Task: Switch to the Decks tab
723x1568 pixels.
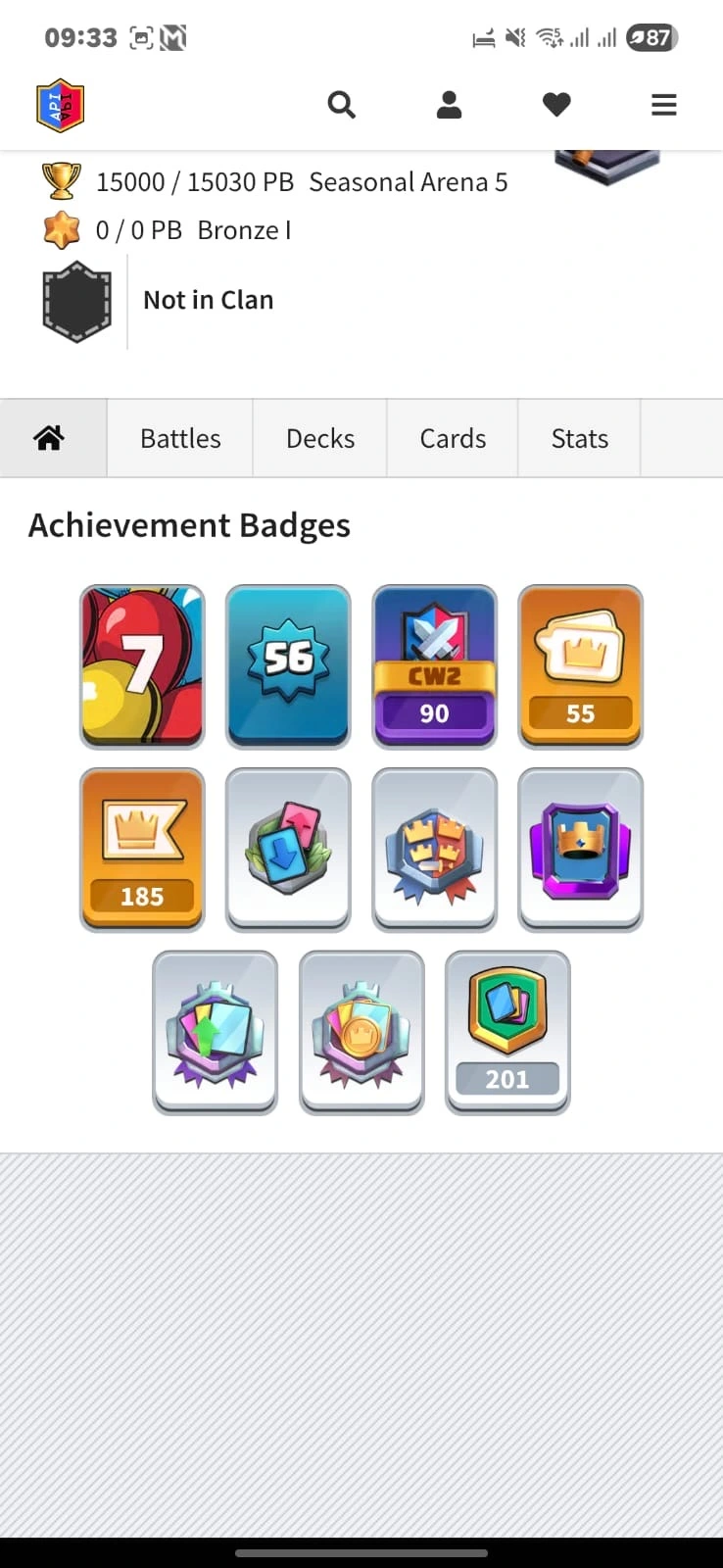Action: point(320,438)
